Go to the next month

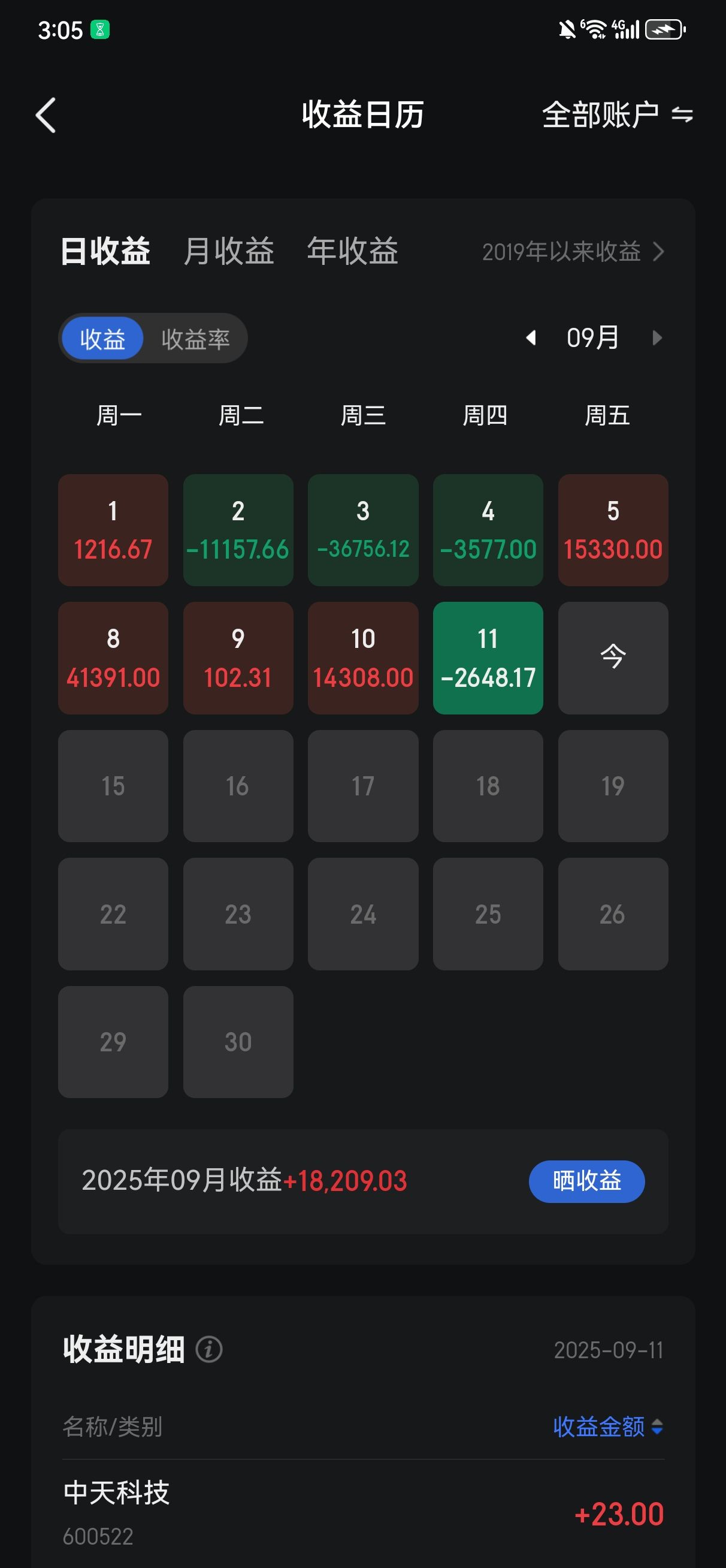(x=657, y=338)
